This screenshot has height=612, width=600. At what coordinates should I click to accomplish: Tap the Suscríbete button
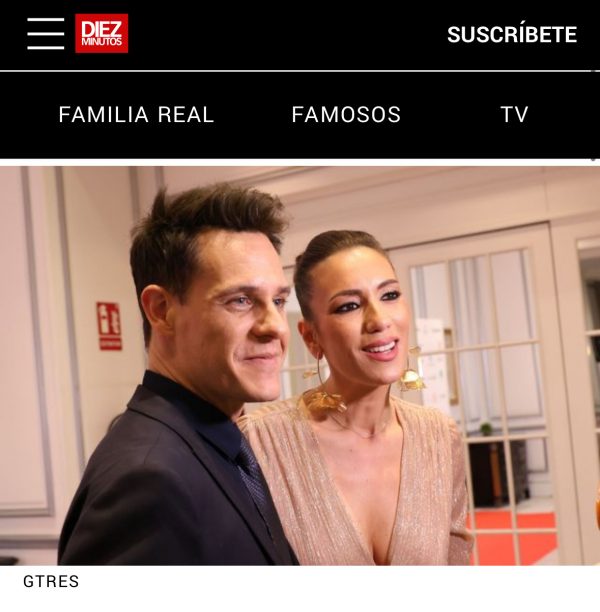tap(511, 35)
